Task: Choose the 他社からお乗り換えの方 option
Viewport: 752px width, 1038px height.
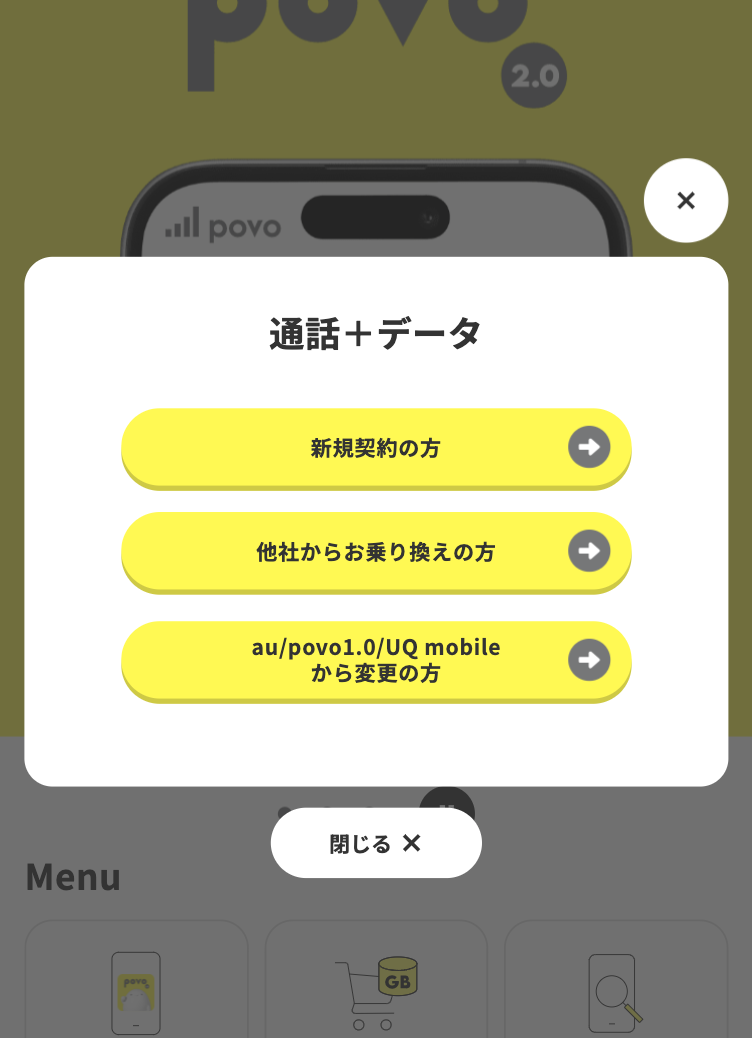Action: tap(376, 551)
